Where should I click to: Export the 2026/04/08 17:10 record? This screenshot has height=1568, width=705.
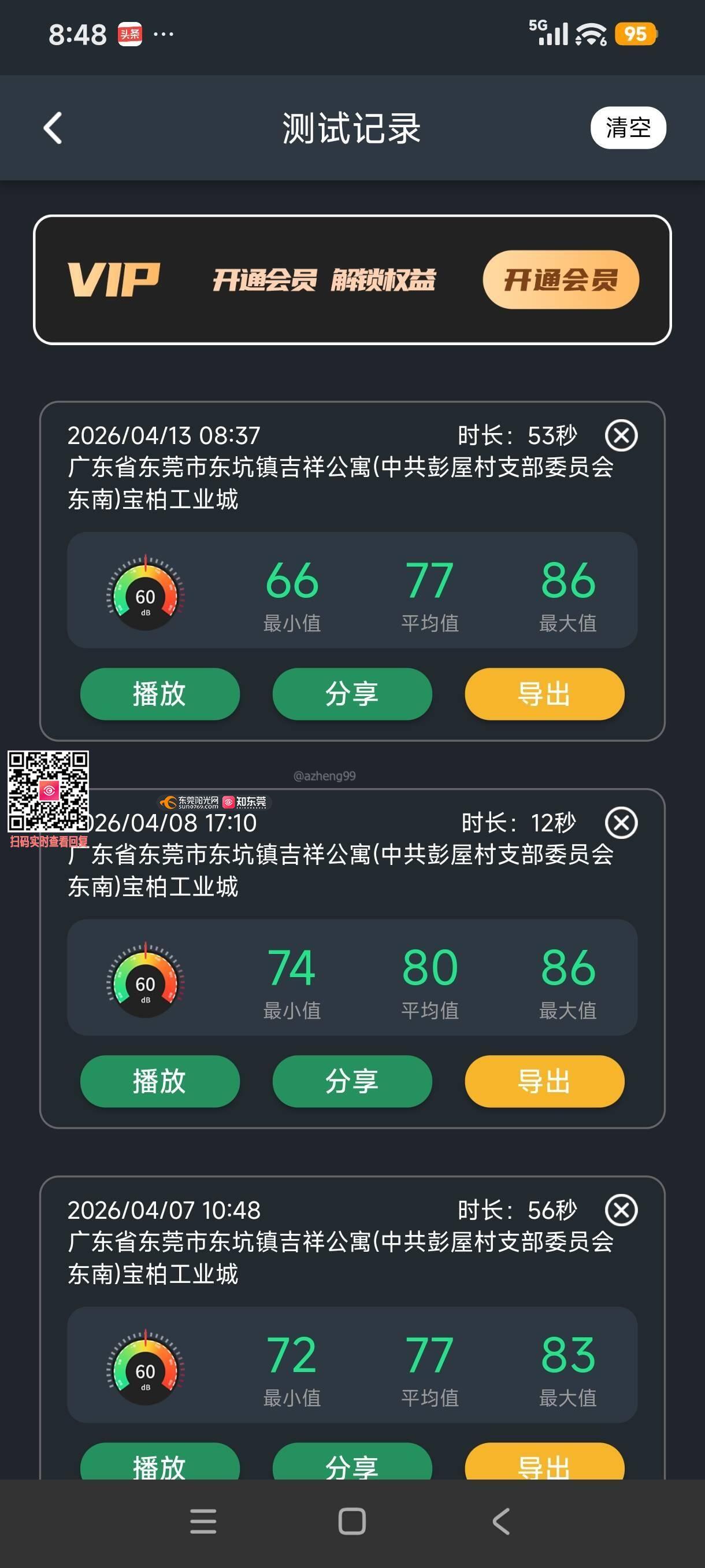(x=544, y=1081)
